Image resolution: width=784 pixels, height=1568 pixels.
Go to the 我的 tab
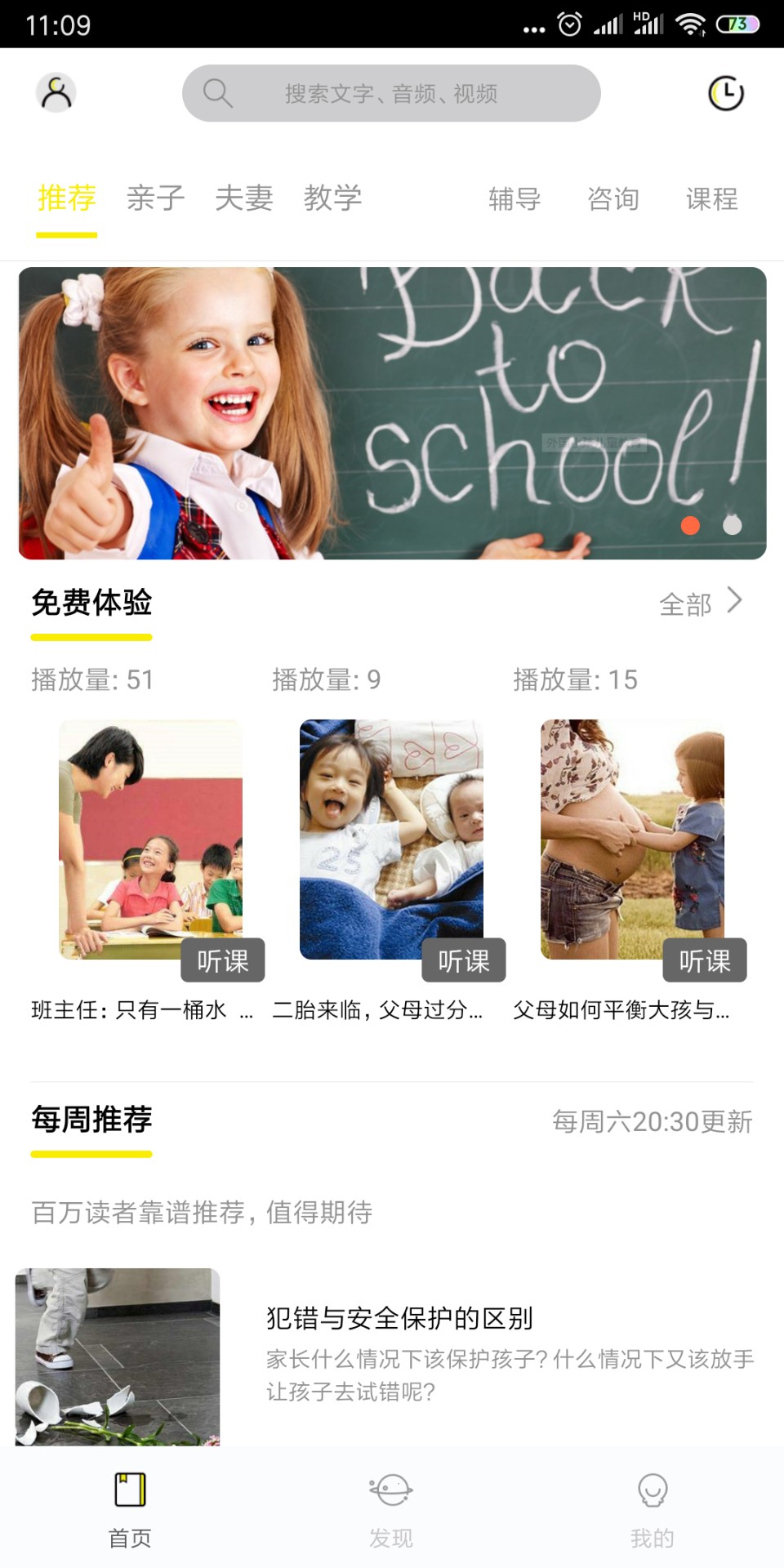pyautogui.click(x=652, y=1509)
